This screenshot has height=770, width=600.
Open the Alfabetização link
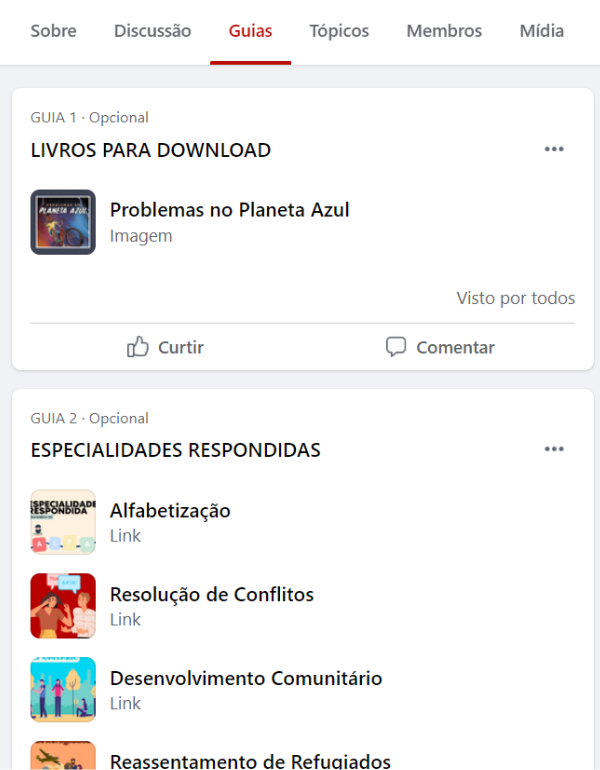170,511
